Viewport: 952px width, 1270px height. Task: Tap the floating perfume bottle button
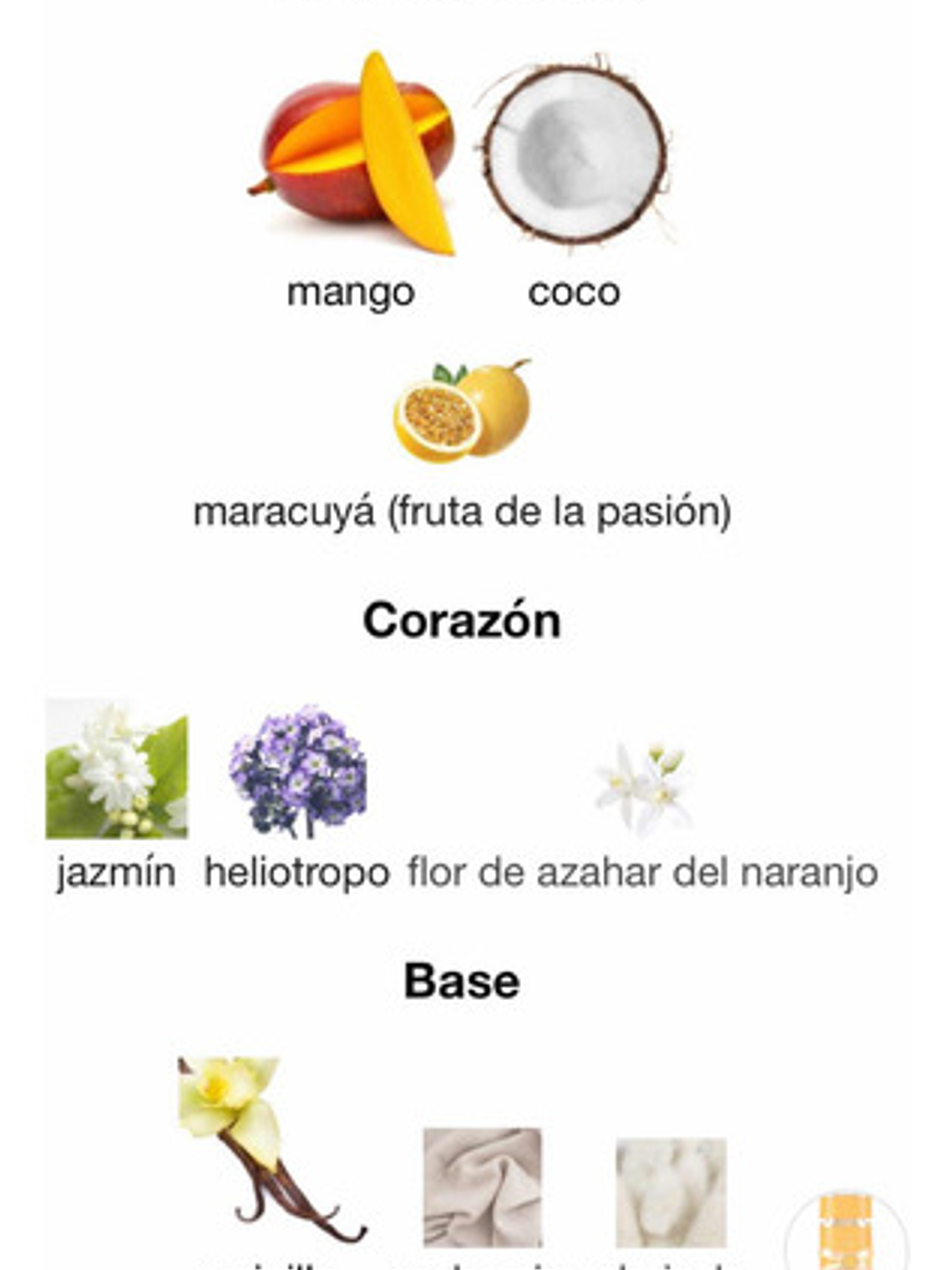coord(845,1233)
